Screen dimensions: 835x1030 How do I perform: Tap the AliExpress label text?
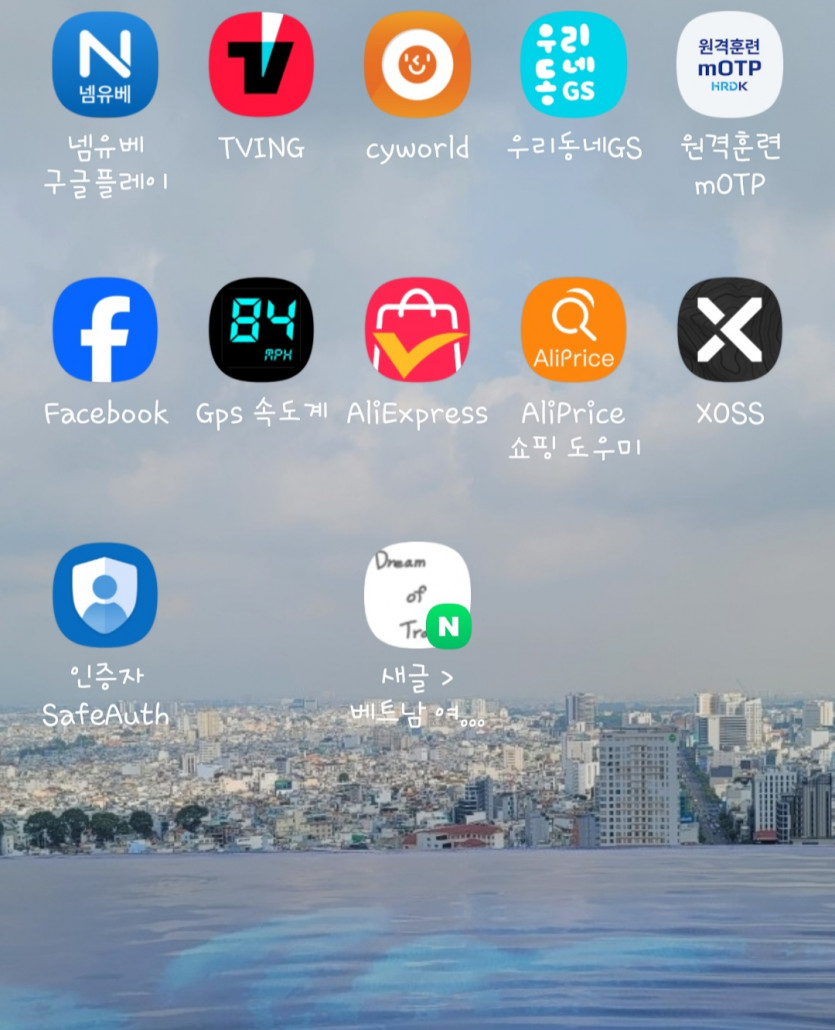(x=418, y=413)
